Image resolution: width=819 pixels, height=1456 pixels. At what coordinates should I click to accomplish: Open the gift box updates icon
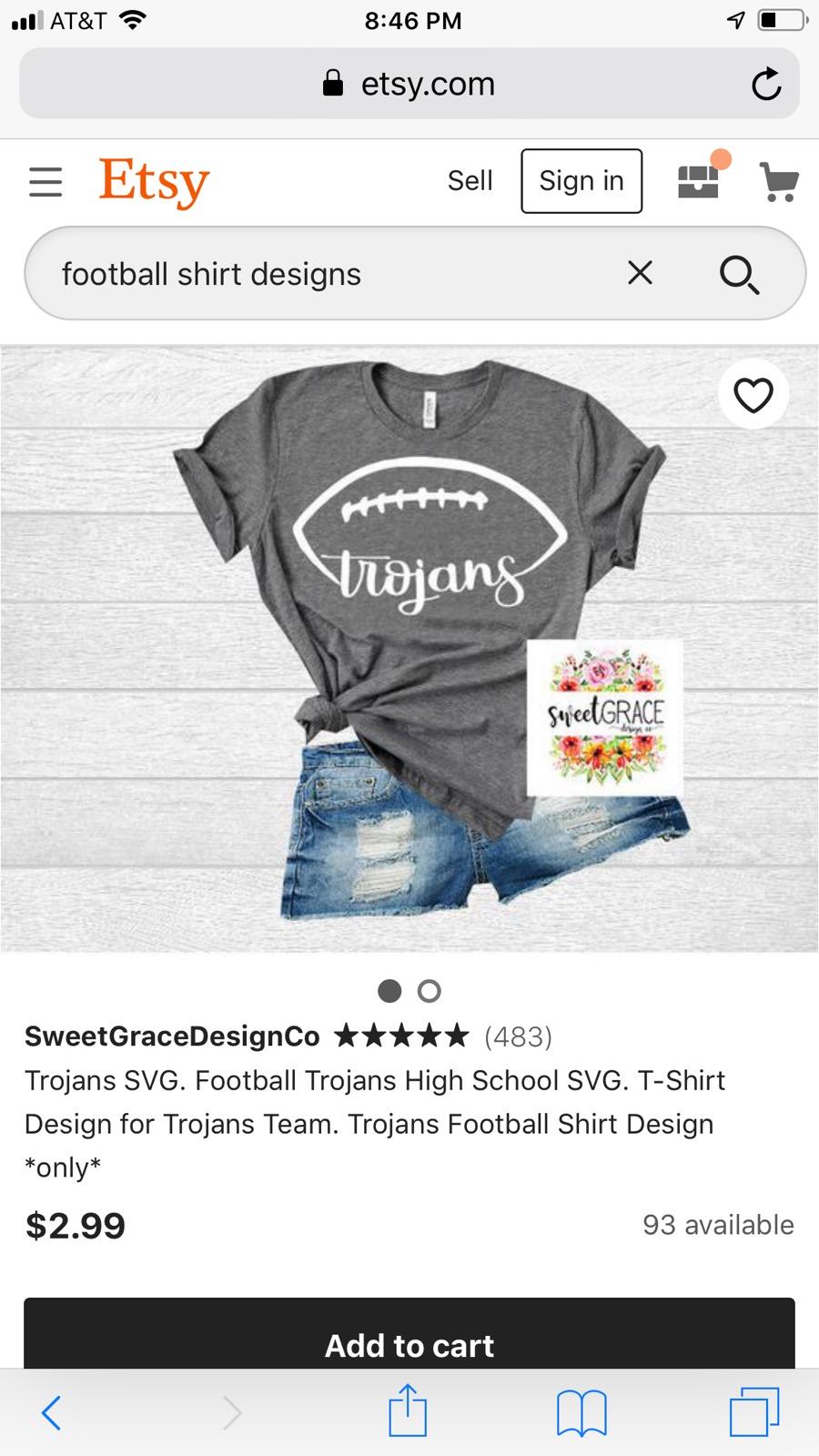coord(699,180)
